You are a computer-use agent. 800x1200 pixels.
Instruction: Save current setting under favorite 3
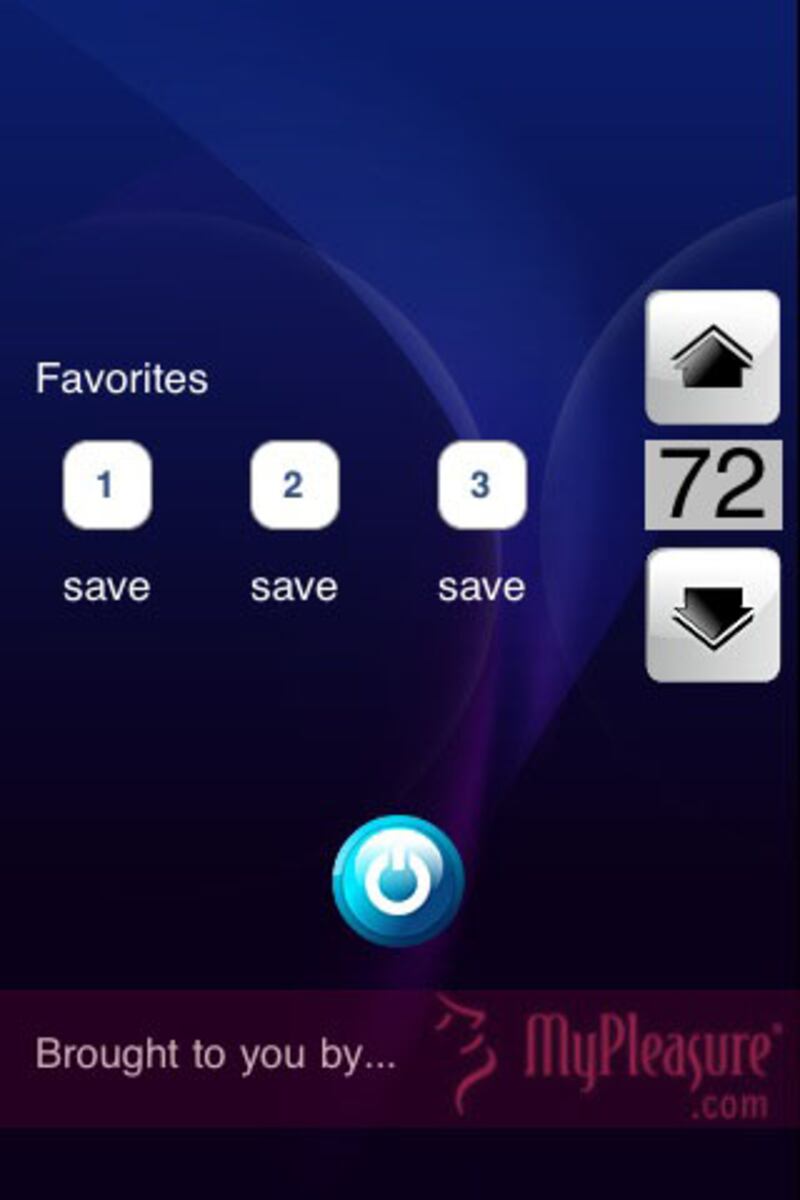point(481,587)
